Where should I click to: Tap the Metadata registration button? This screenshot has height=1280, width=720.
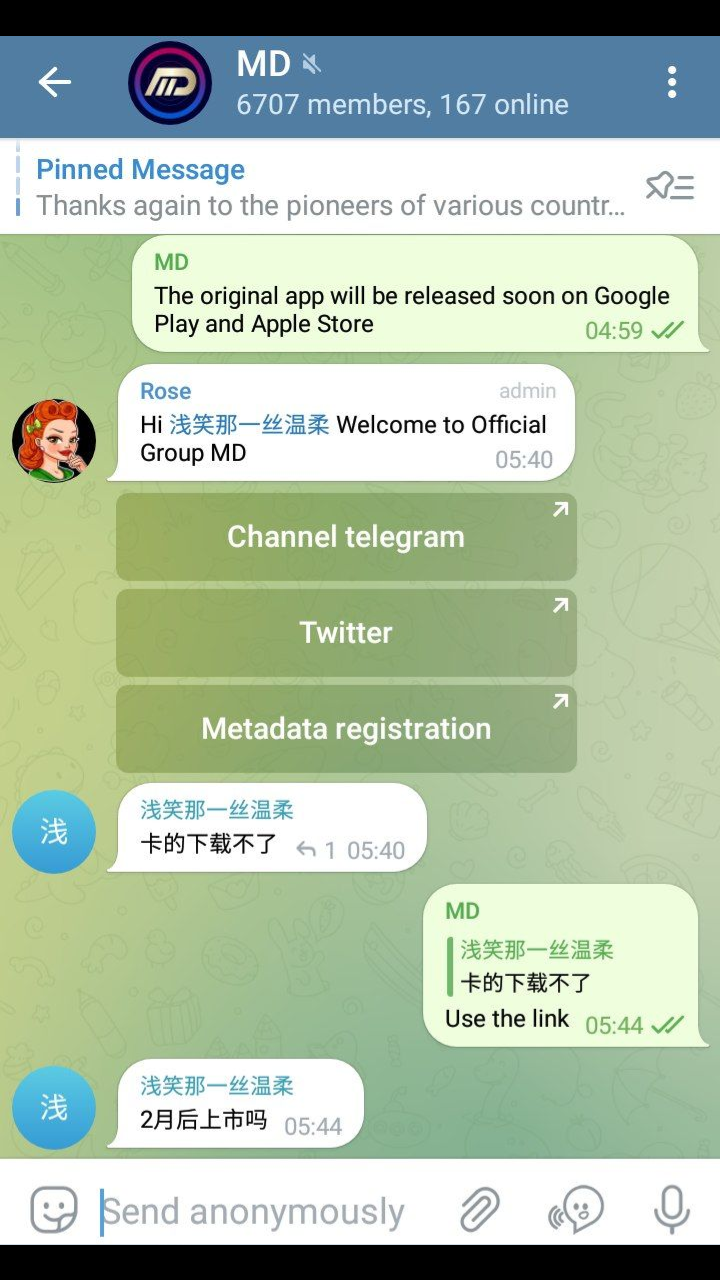pyautogui.click(x=346, y=729)
